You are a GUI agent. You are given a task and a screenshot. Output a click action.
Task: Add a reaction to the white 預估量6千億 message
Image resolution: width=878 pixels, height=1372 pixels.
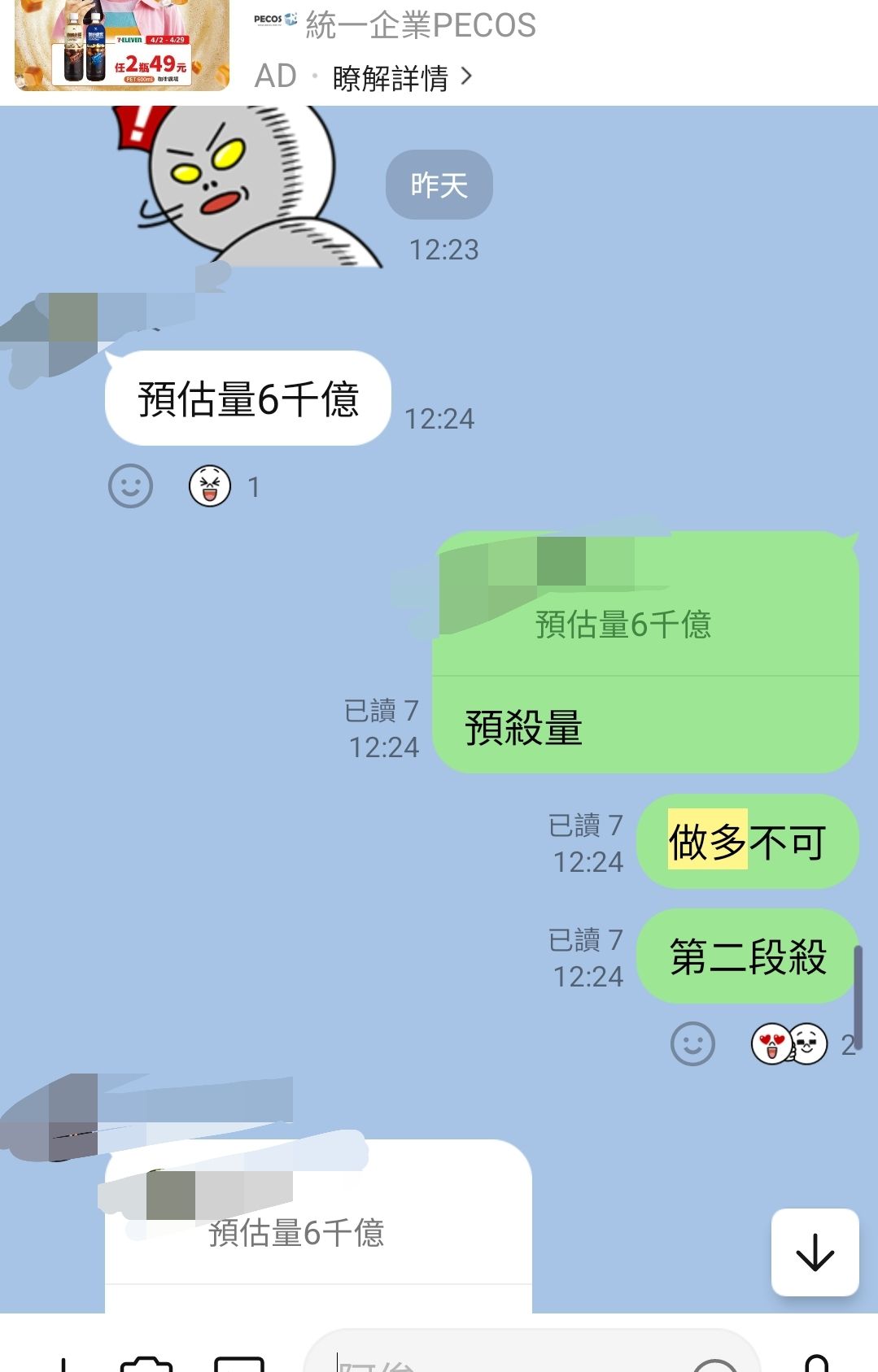130,486
